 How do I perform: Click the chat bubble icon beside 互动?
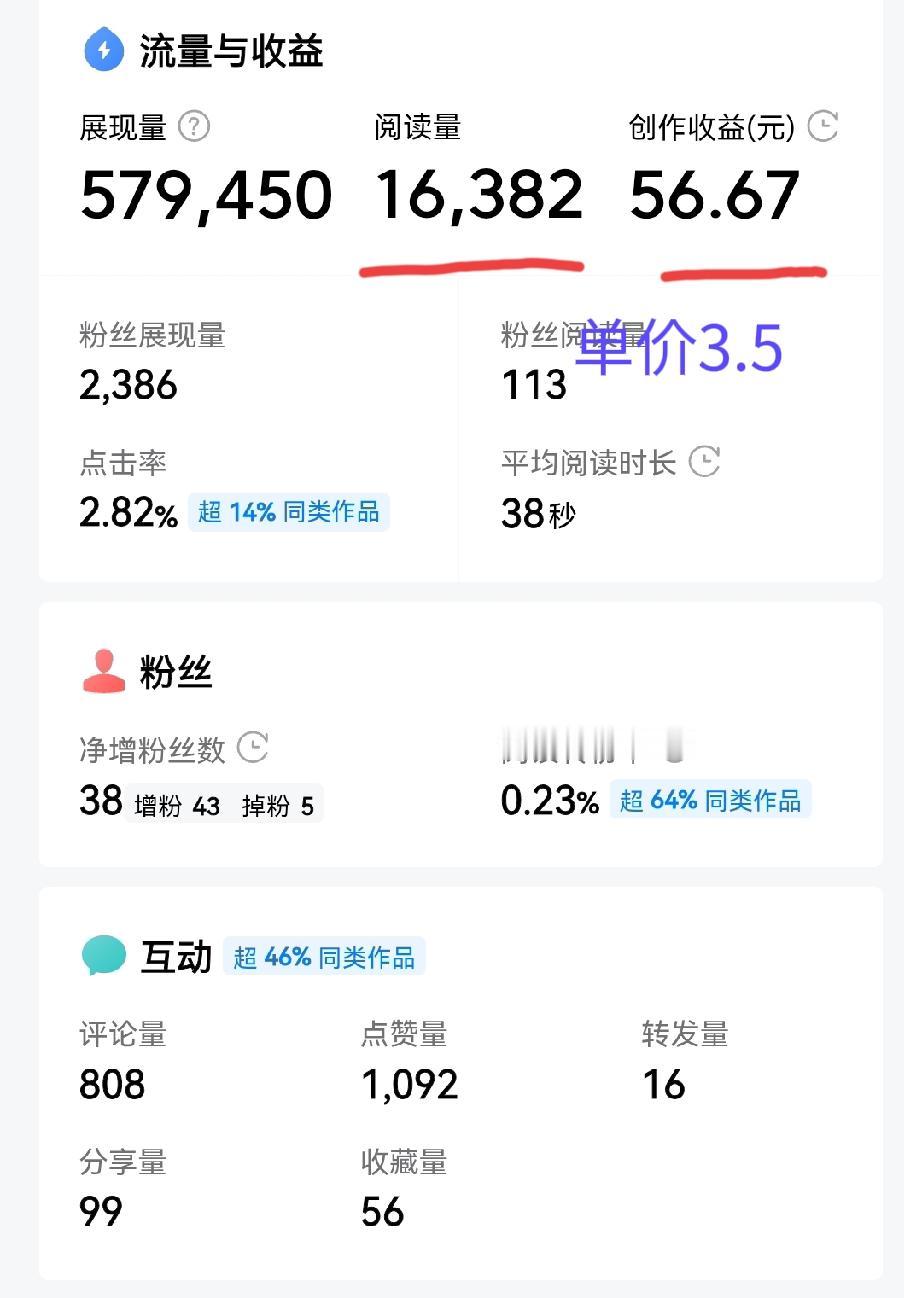103,955
